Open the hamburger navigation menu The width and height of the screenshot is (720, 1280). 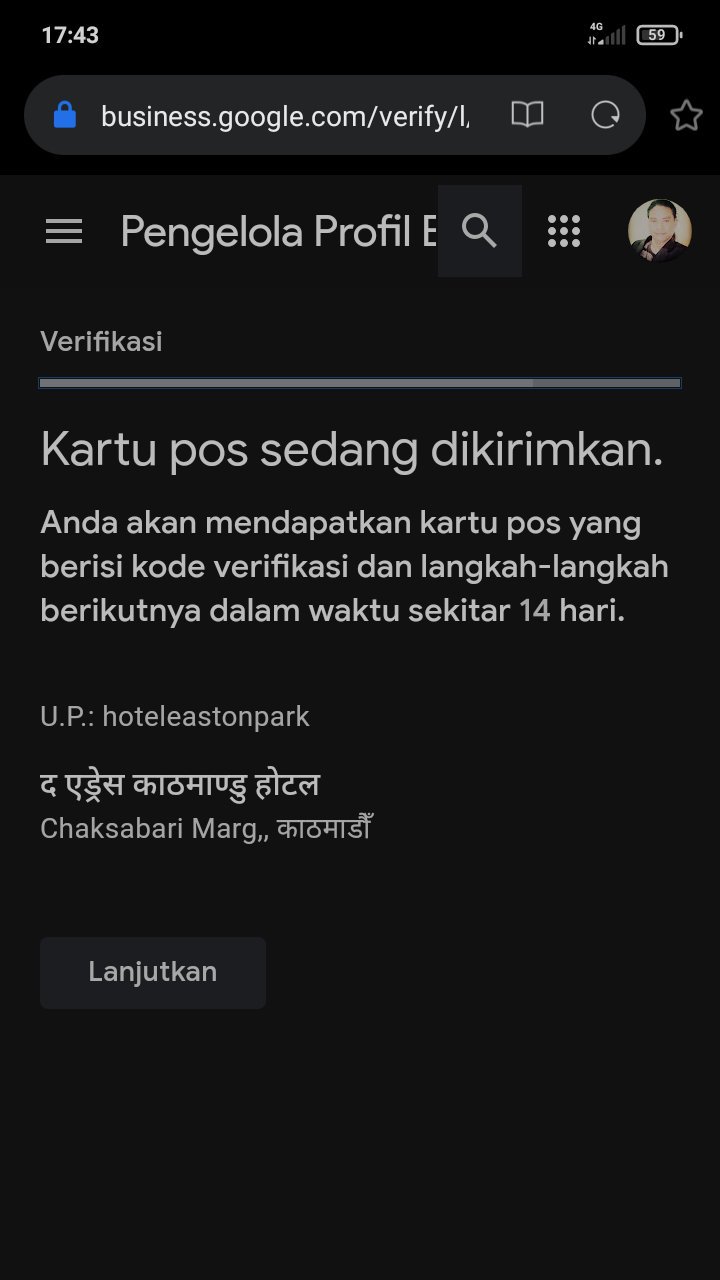(64, 232)
